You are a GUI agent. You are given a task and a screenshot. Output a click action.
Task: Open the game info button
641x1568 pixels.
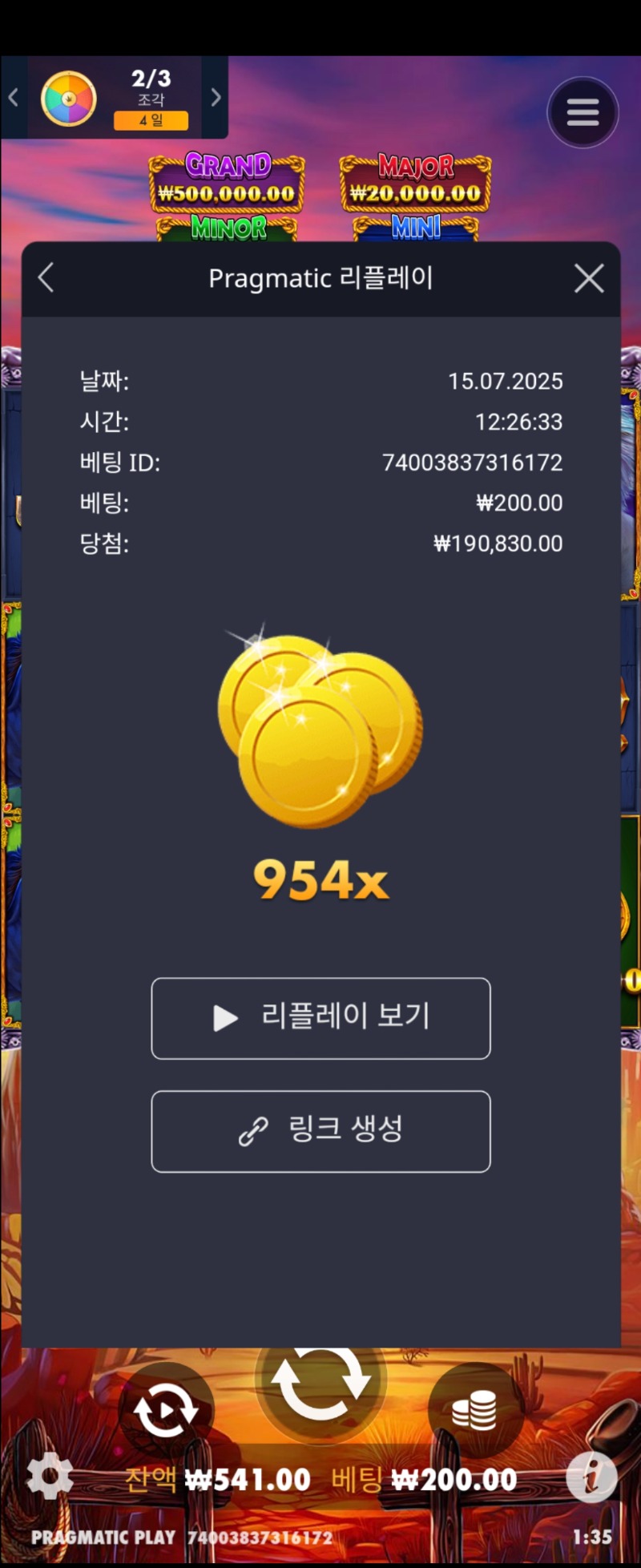(591, 1476)
